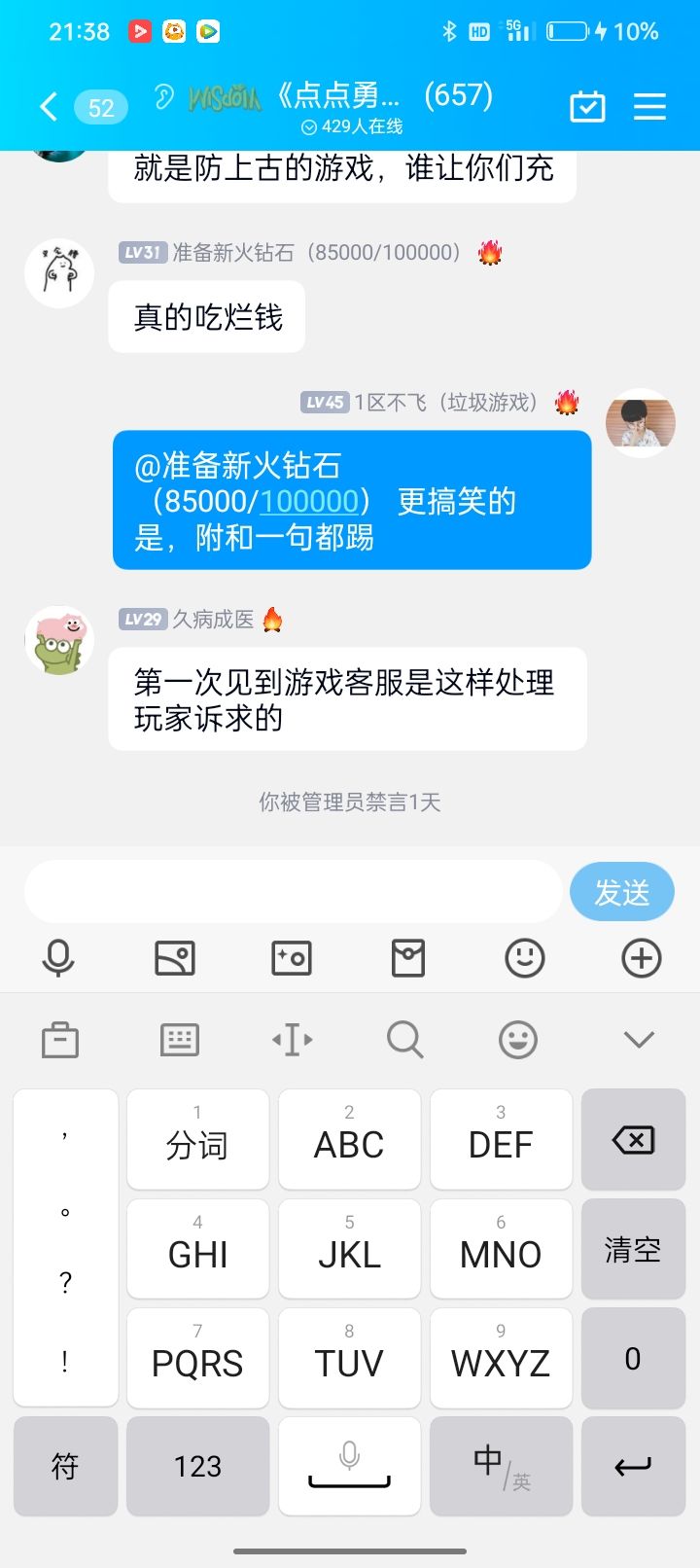Viewport: 700px width, 1568px height.
Task: Open the photo gallery picker icon
Action: point(175,958)
